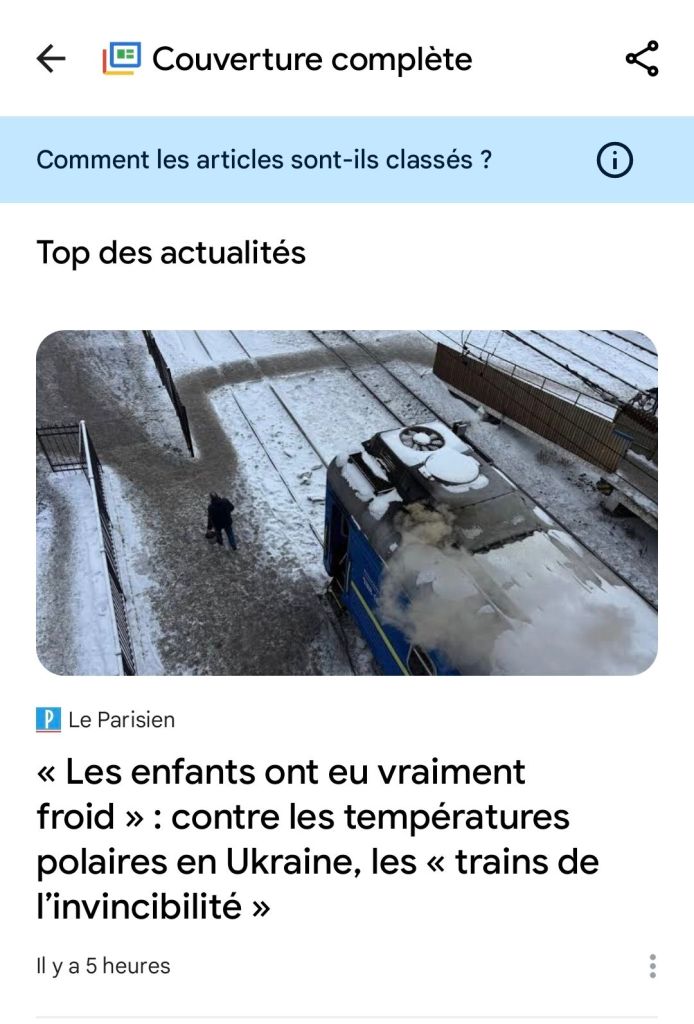694x1024 pixels.
Task: Go back with the arrow icon
Action: 50,59
